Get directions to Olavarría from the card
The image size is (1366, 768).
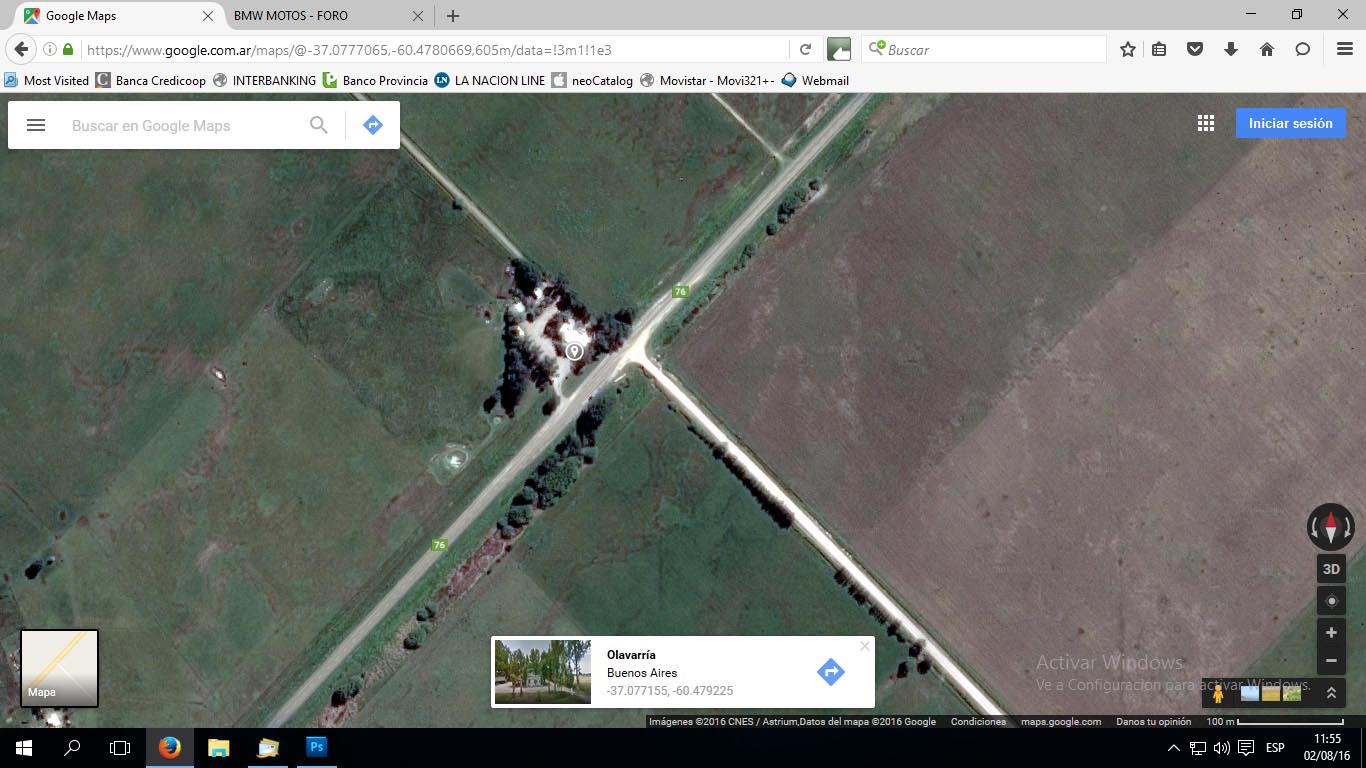tap(830, 672)
